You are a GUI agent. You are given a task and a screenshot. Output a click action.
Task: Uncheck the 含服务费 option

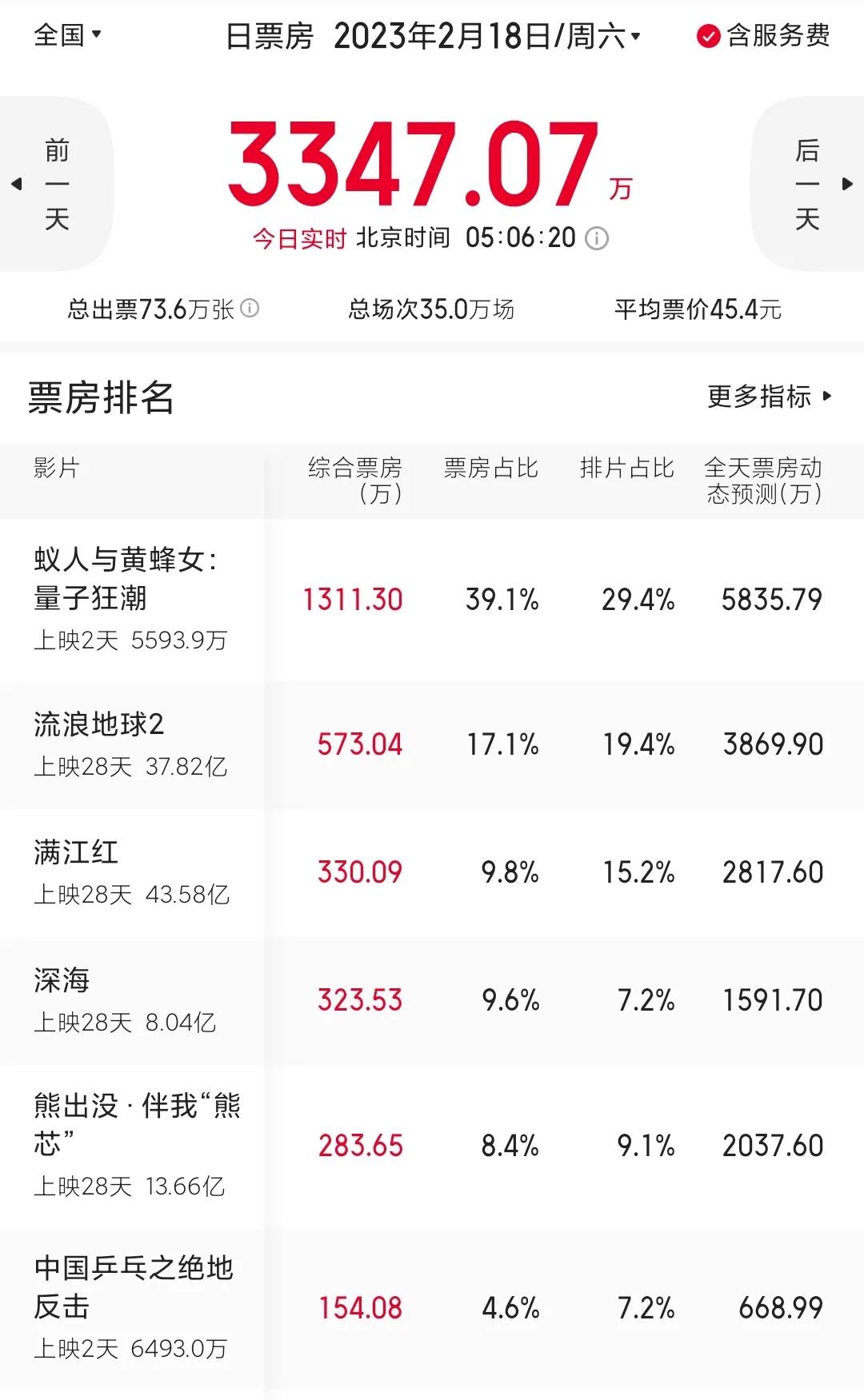[762, 36]
